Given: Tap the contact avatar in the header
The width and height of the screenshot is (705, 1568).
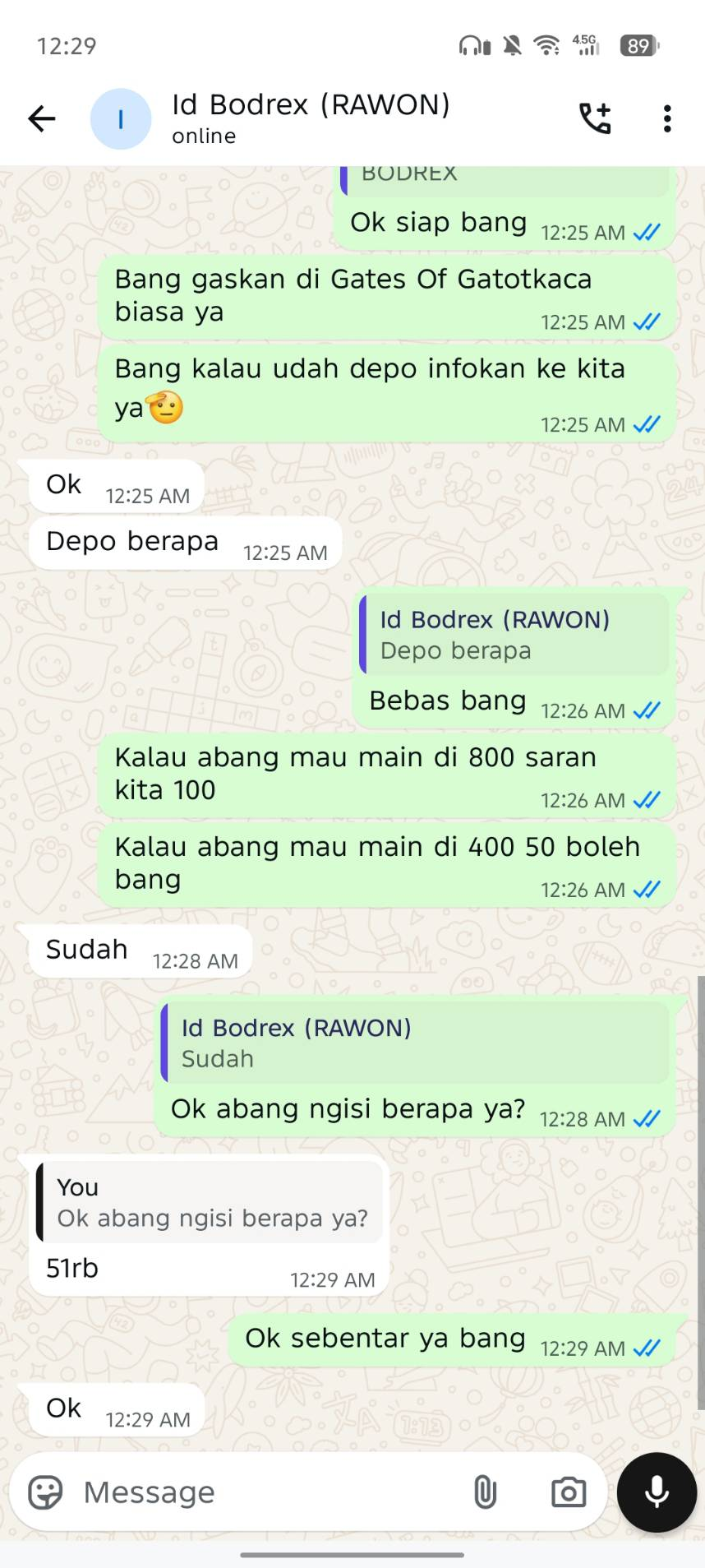Looking at the screenshot, I should coord(121,119).
